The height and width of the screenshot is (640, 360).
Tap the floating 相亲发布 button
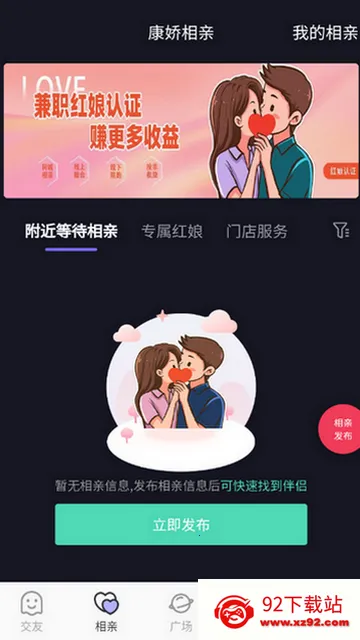[342, 429]
